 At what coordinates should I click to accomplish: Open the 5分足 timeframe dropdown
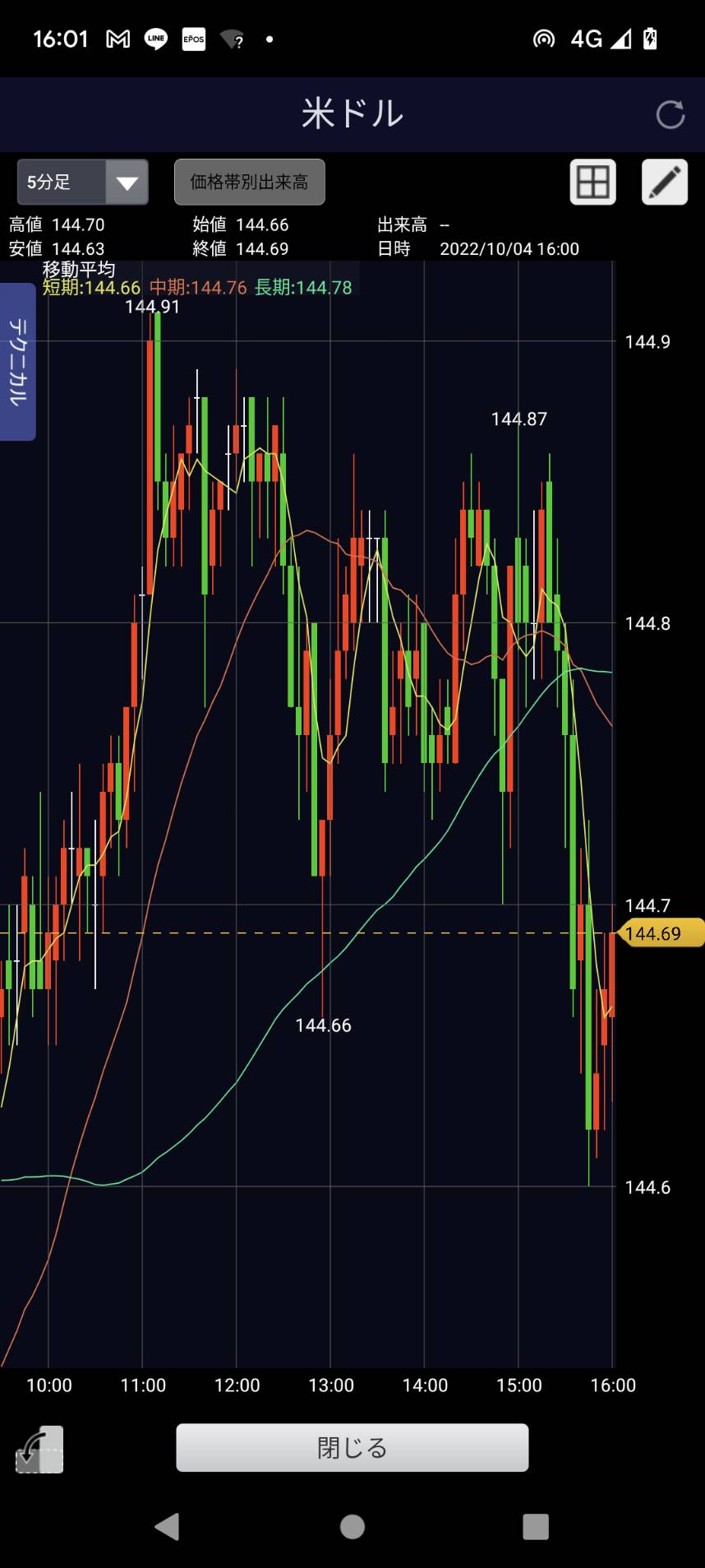click(83, 182)
